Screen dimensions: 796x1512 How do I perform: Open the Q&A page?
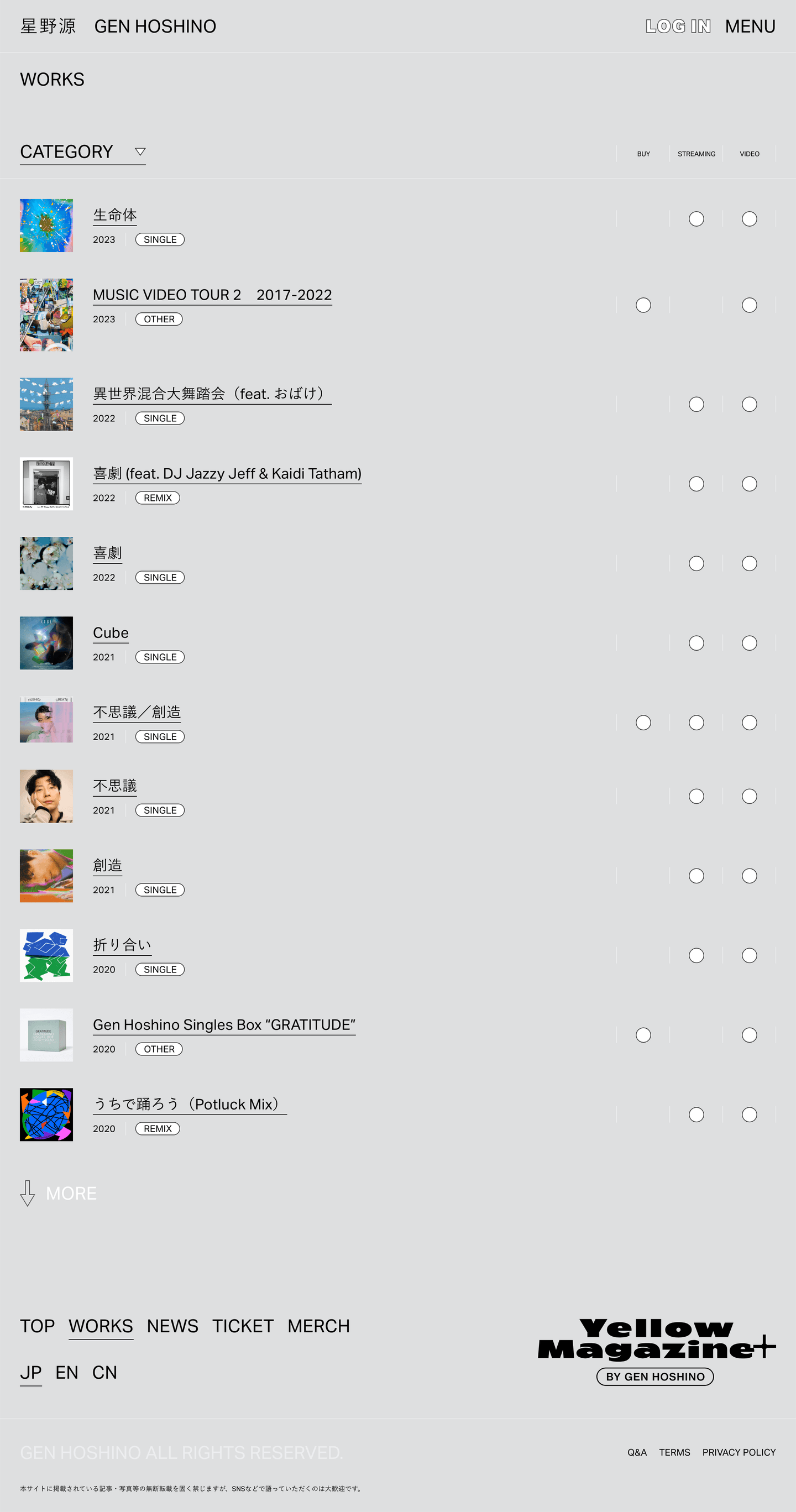(636, 1452)
